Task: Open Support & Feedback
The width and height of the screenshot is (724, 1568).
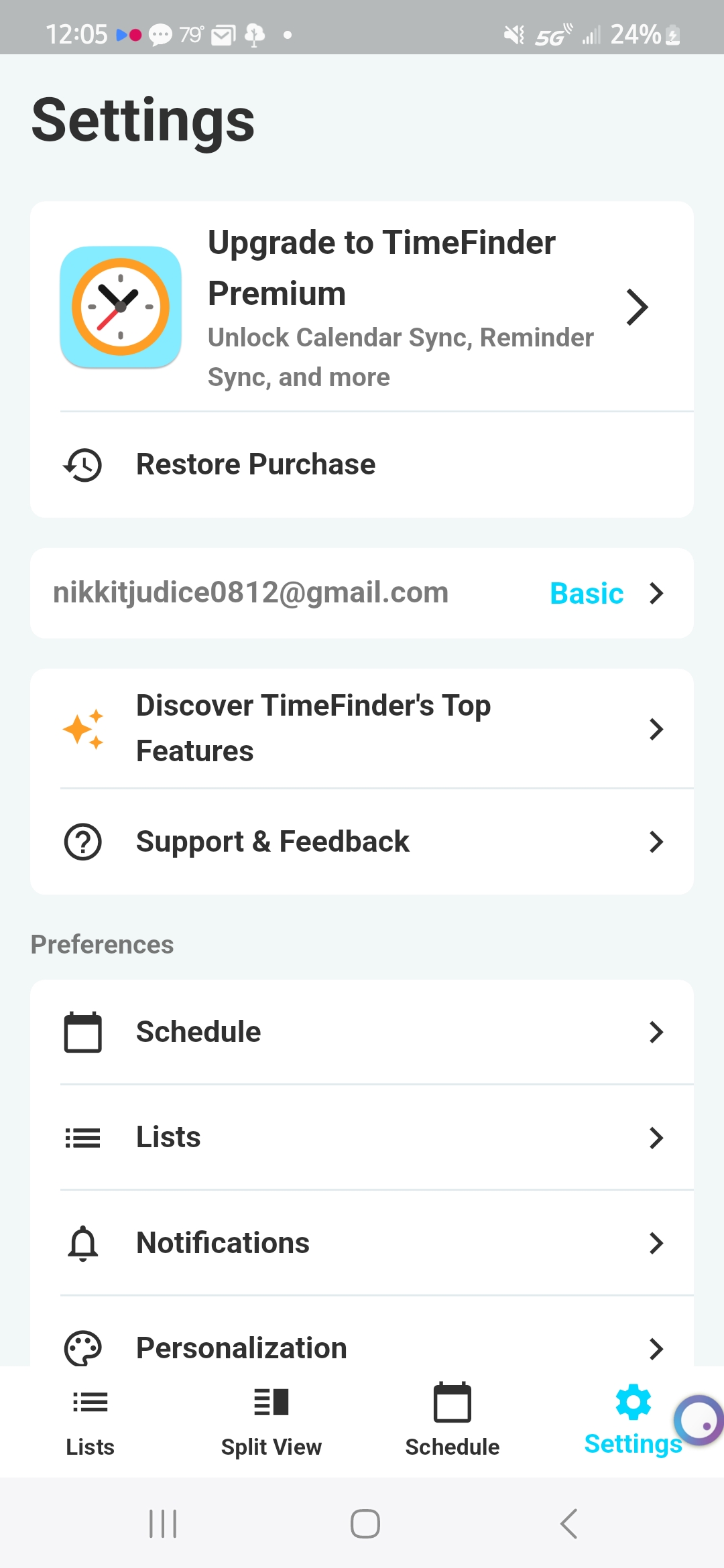Action: [362, 842]
